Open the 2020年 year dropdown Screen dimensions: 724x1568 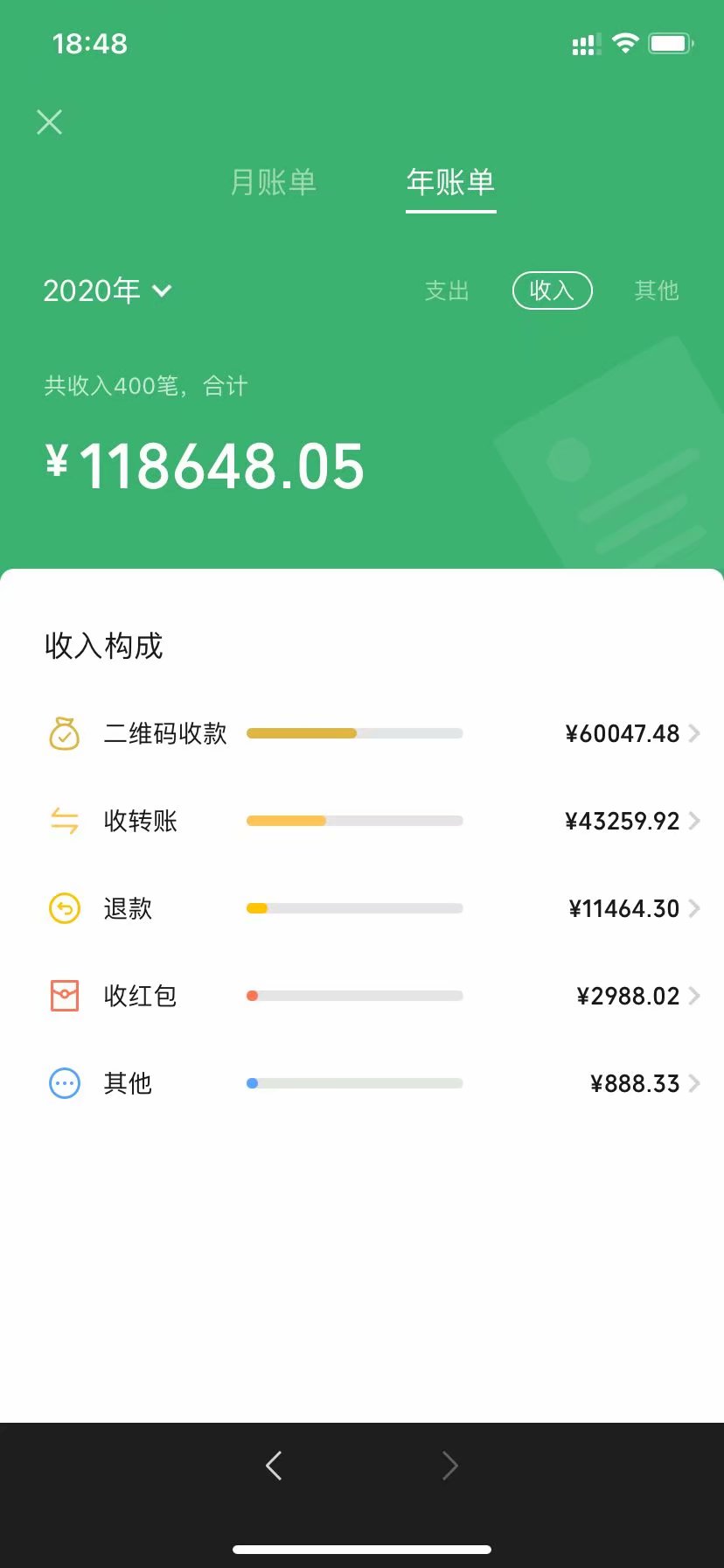coord(107,290)
